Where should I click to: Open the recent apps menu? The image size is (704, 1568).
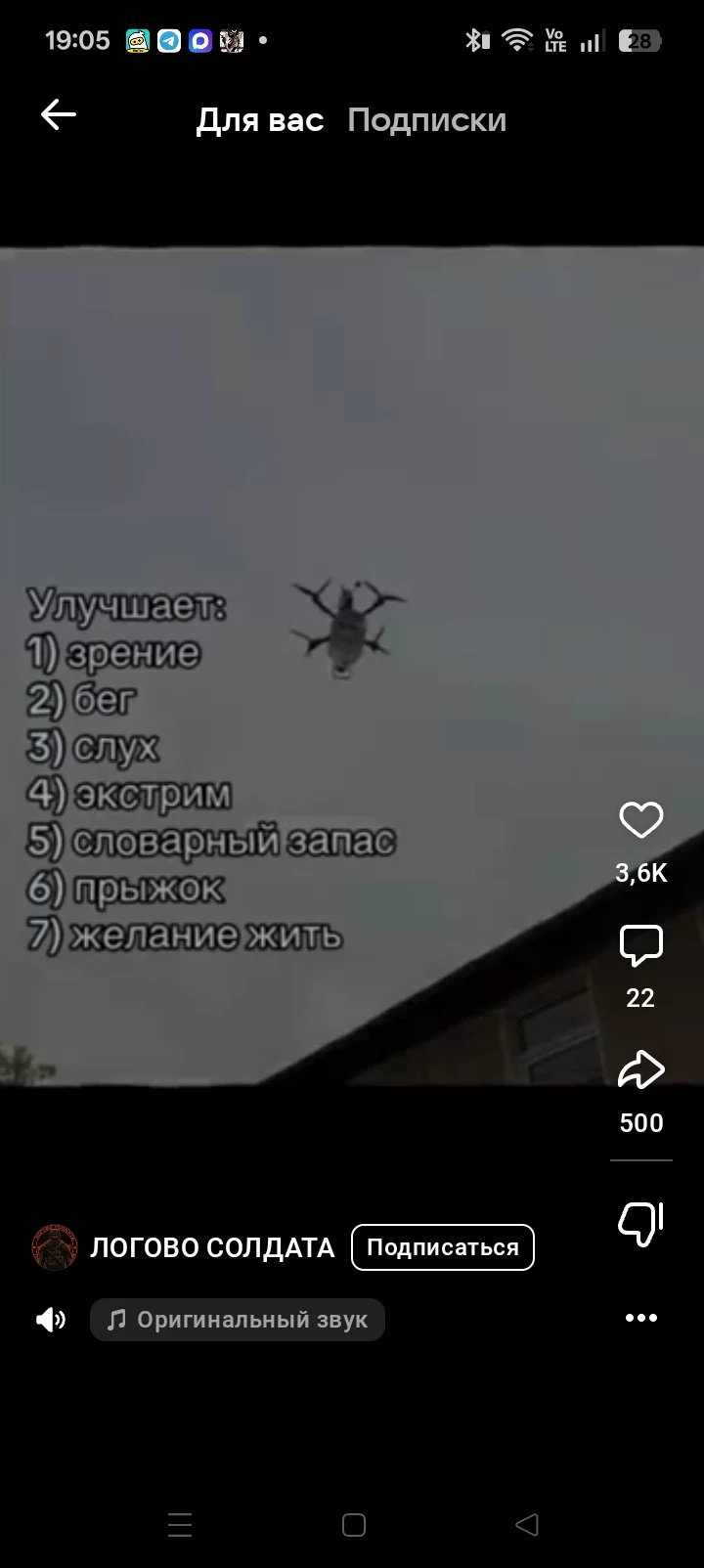tap(180, 1525)
